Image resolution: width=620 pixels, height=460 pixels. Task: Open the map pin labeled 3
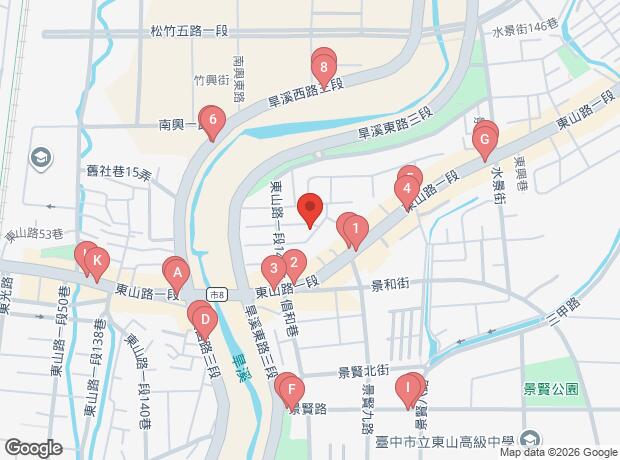coord(273,268)
